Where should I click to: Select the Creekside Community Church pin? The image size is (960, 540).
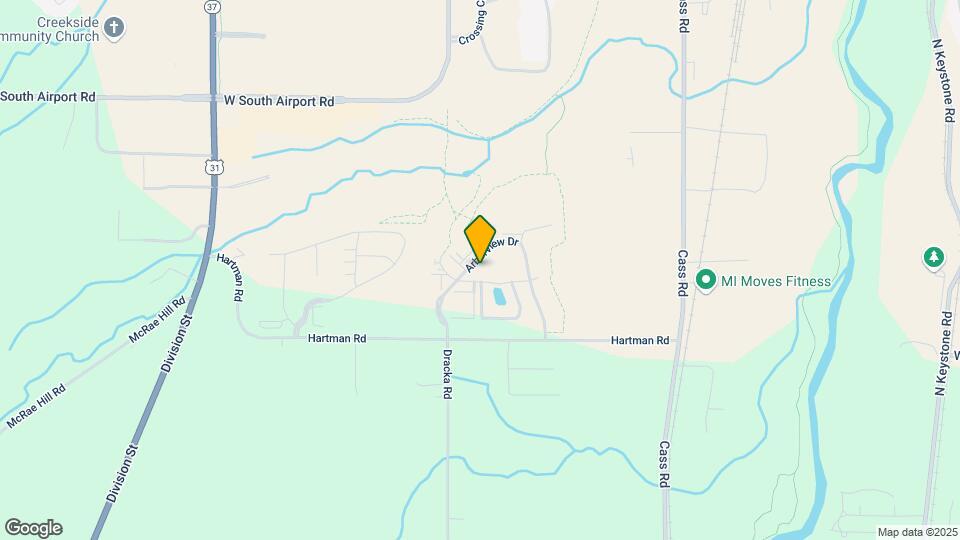[114, 28]
